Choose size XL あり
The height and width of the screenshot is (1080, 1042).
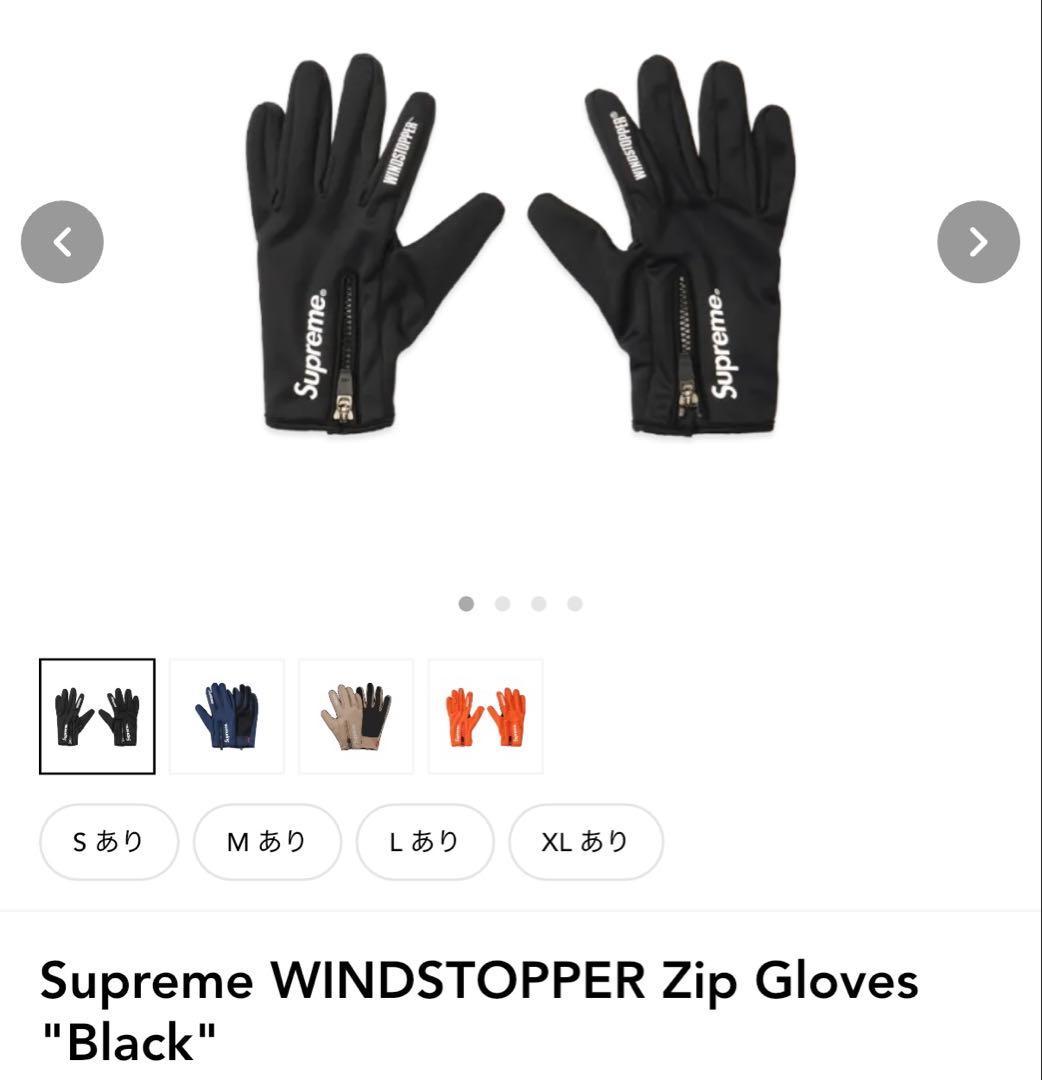click(586, 842)
